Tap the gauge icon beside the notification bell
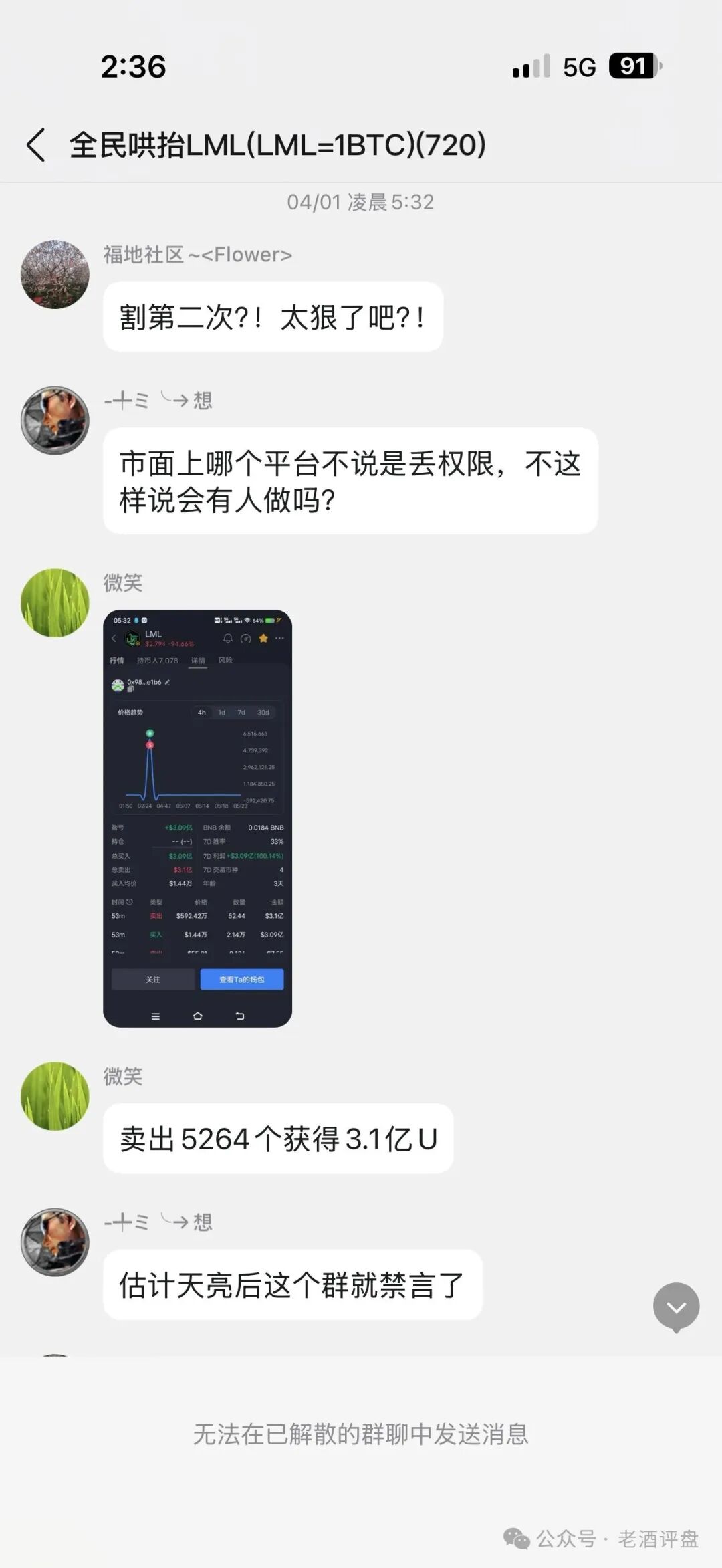Screen dimensions: 722x1568 coord(245,639)
